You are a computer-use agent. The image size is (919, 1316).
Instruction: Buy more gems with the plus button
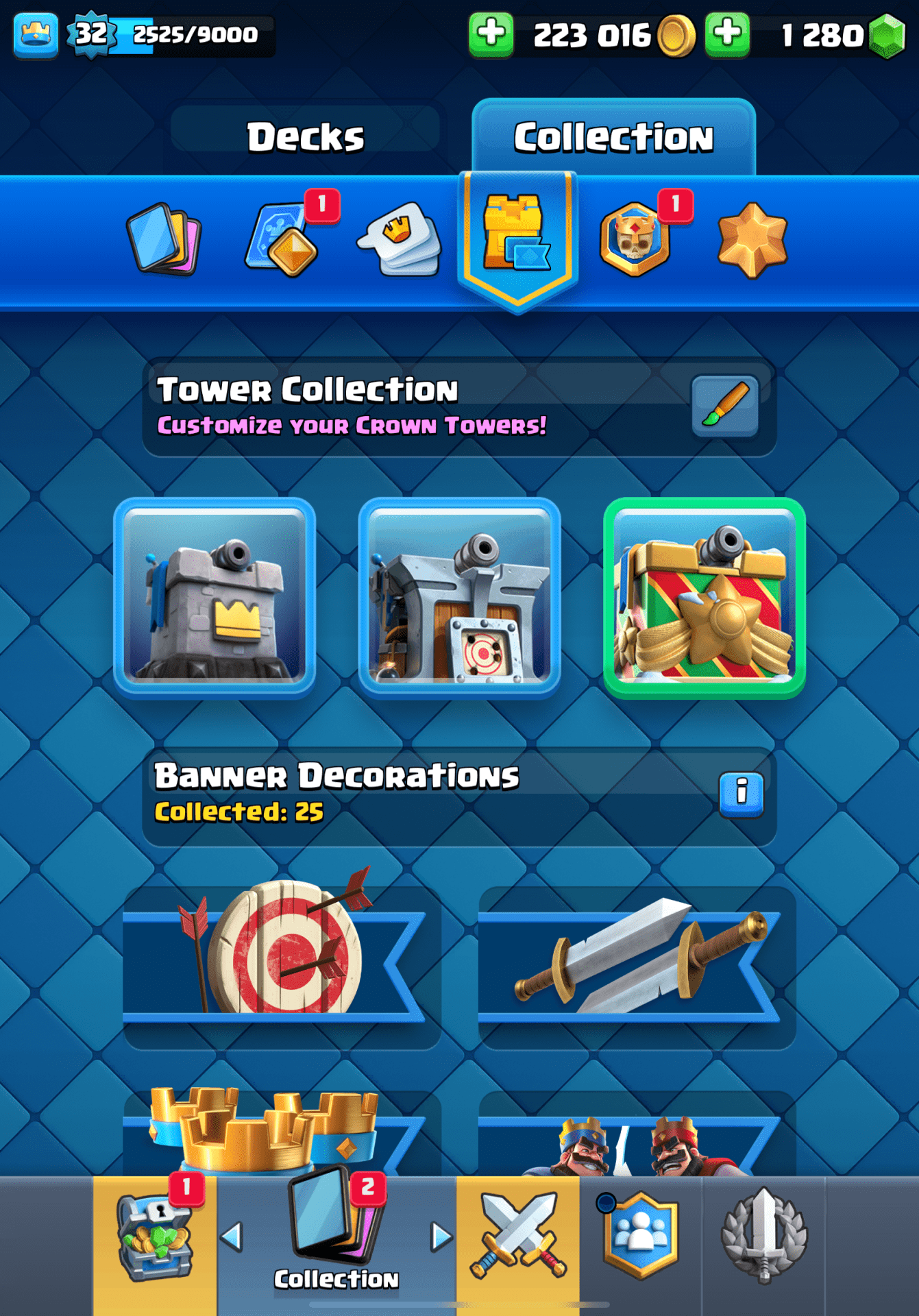[727, 34]
